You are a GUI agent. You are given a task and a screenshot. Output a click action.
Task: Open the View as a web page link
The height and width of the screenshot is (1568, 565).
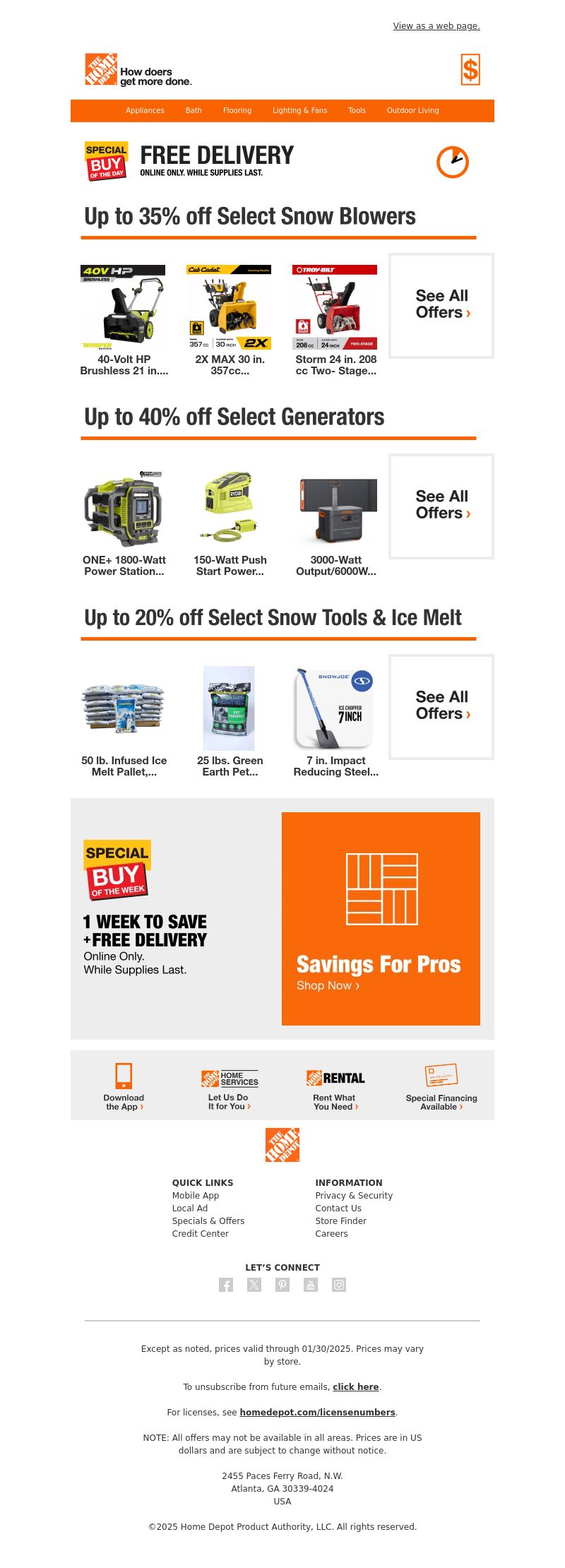click(x=436, y=26)
